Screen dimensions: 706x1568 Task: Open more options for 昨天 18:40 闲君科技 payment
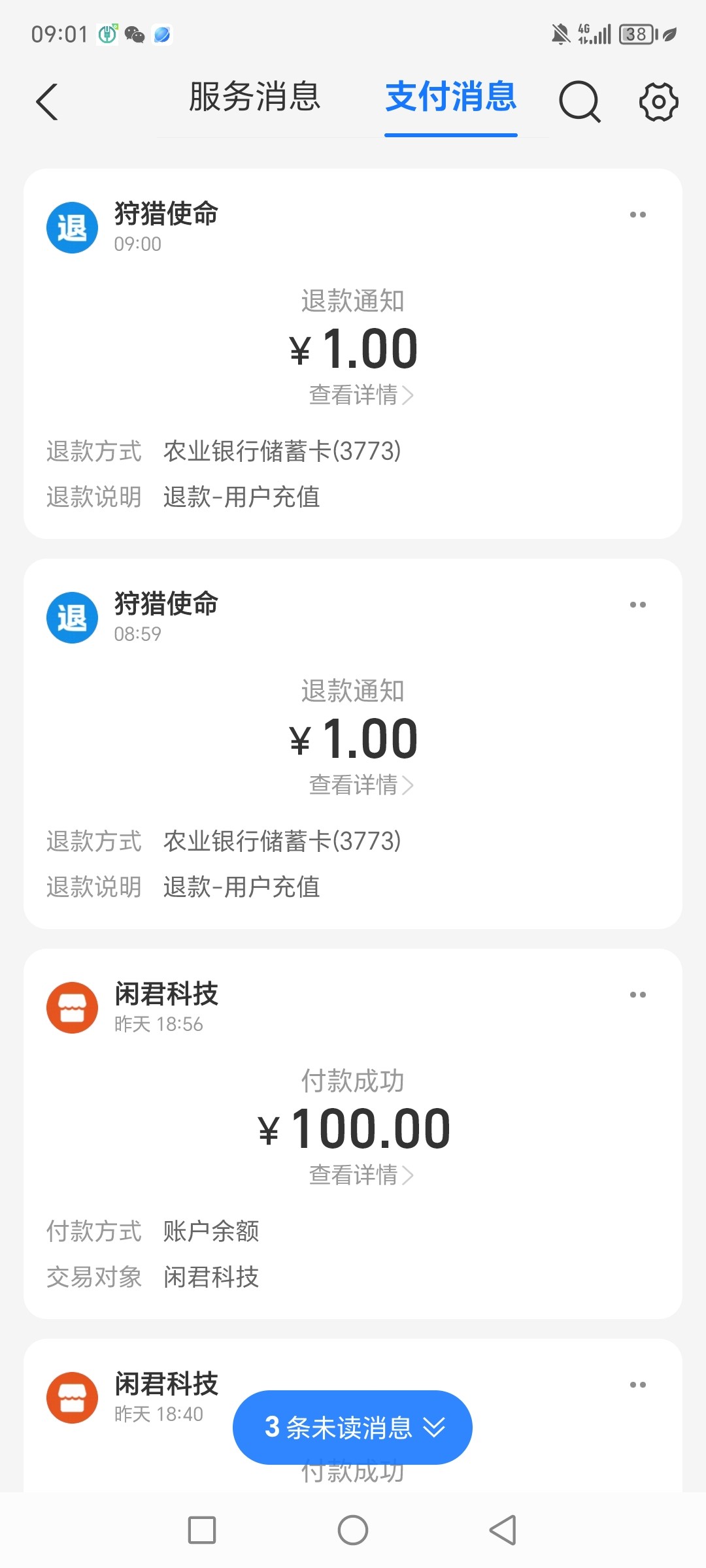pyautogui.click(x=637, y=1385)
